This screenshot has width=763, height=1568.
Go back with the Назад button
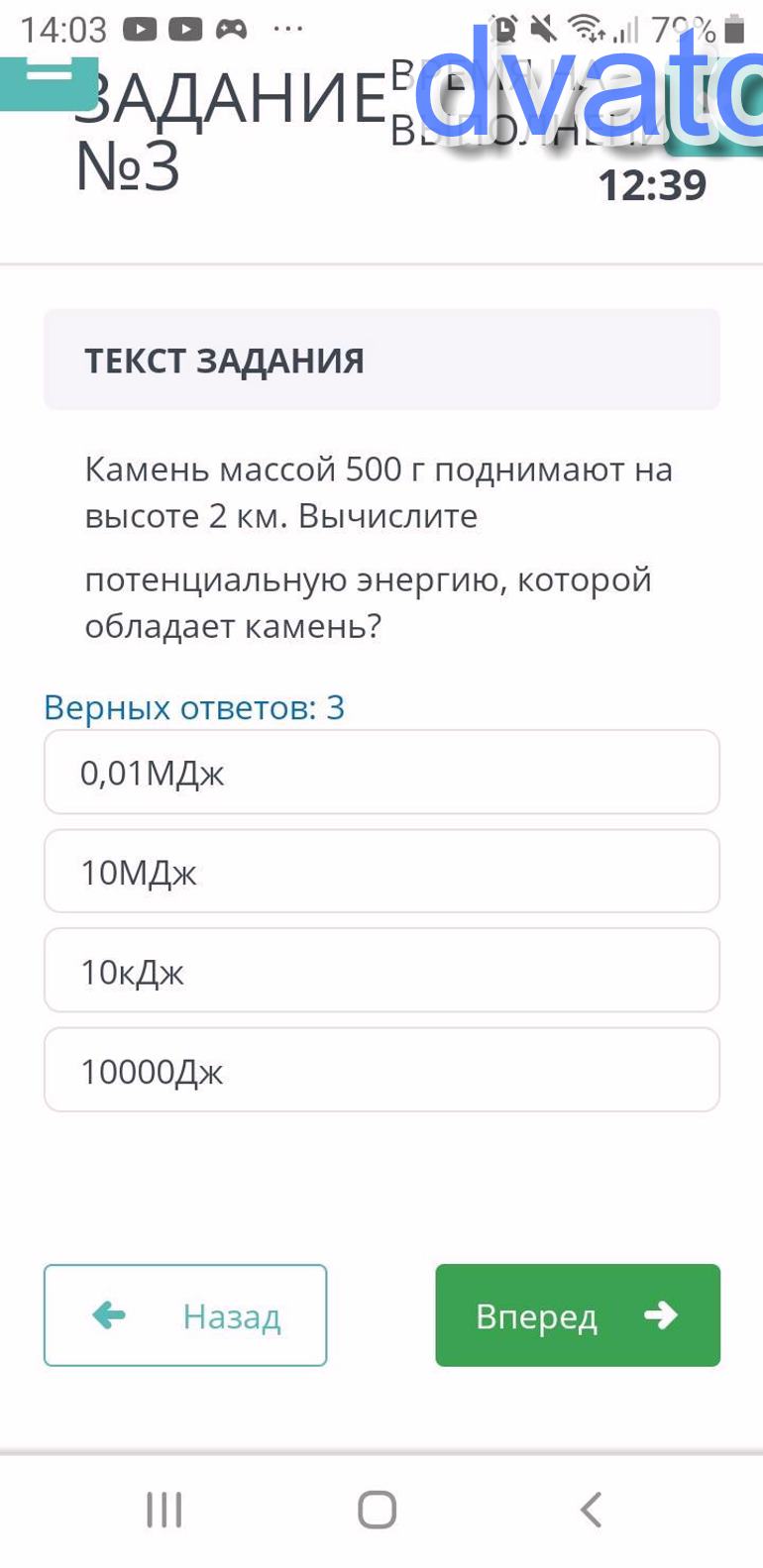click(185, 1315)
